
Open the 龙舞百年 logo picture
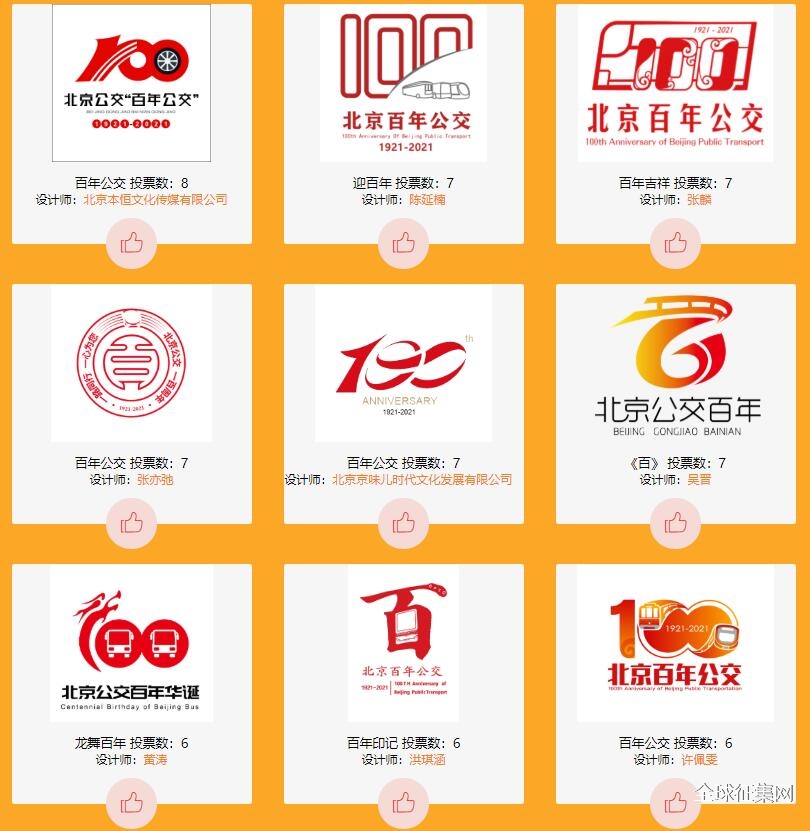[x=131, y=643]
